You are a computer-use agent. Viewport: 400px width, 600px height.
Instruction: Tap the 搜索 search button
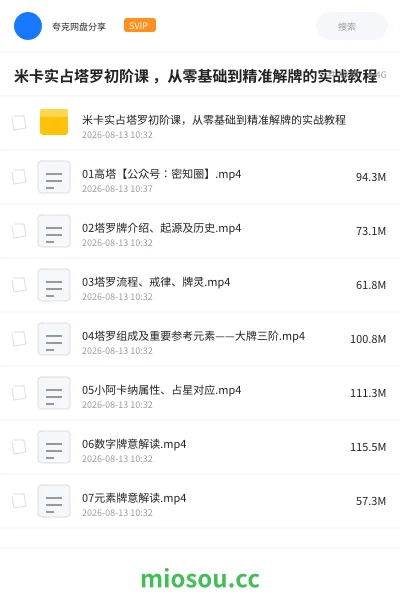[352, 26]
